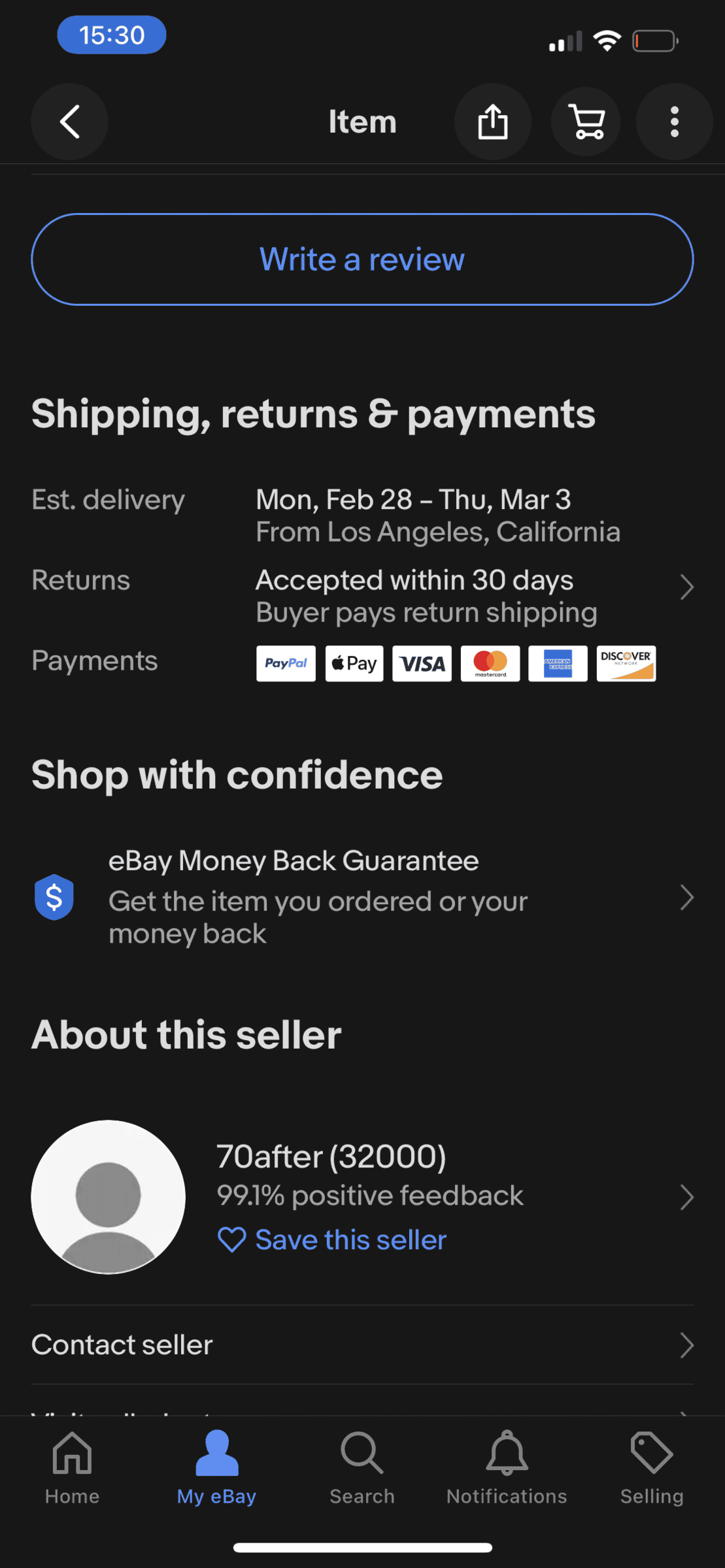This screenshot has width=725, height=1568.
Task: Open the Contact seller row
Action: pyautogui.click(x=362, y=1345)
